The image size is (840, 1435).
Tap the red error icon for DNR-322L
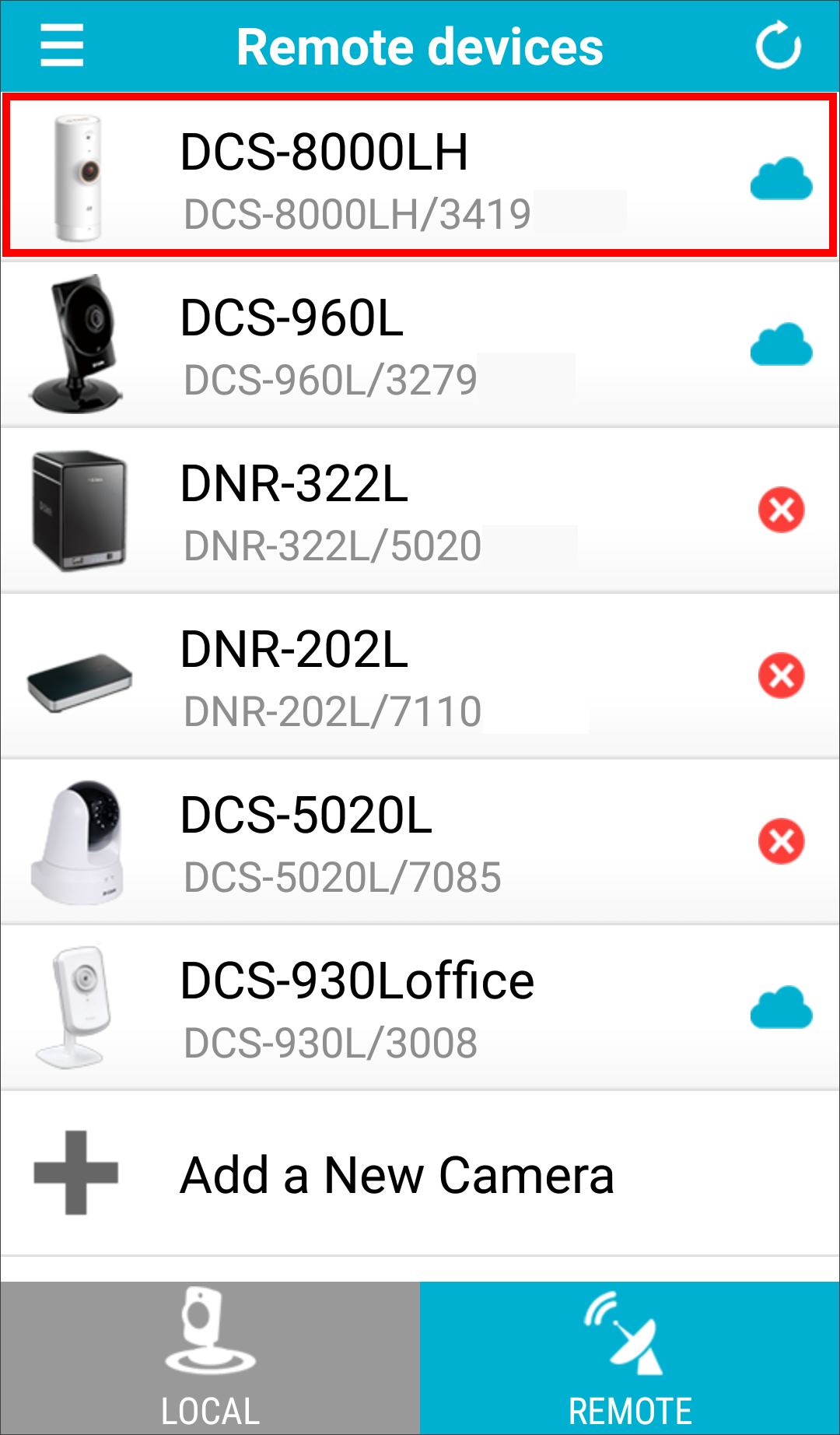click(782, 510)
